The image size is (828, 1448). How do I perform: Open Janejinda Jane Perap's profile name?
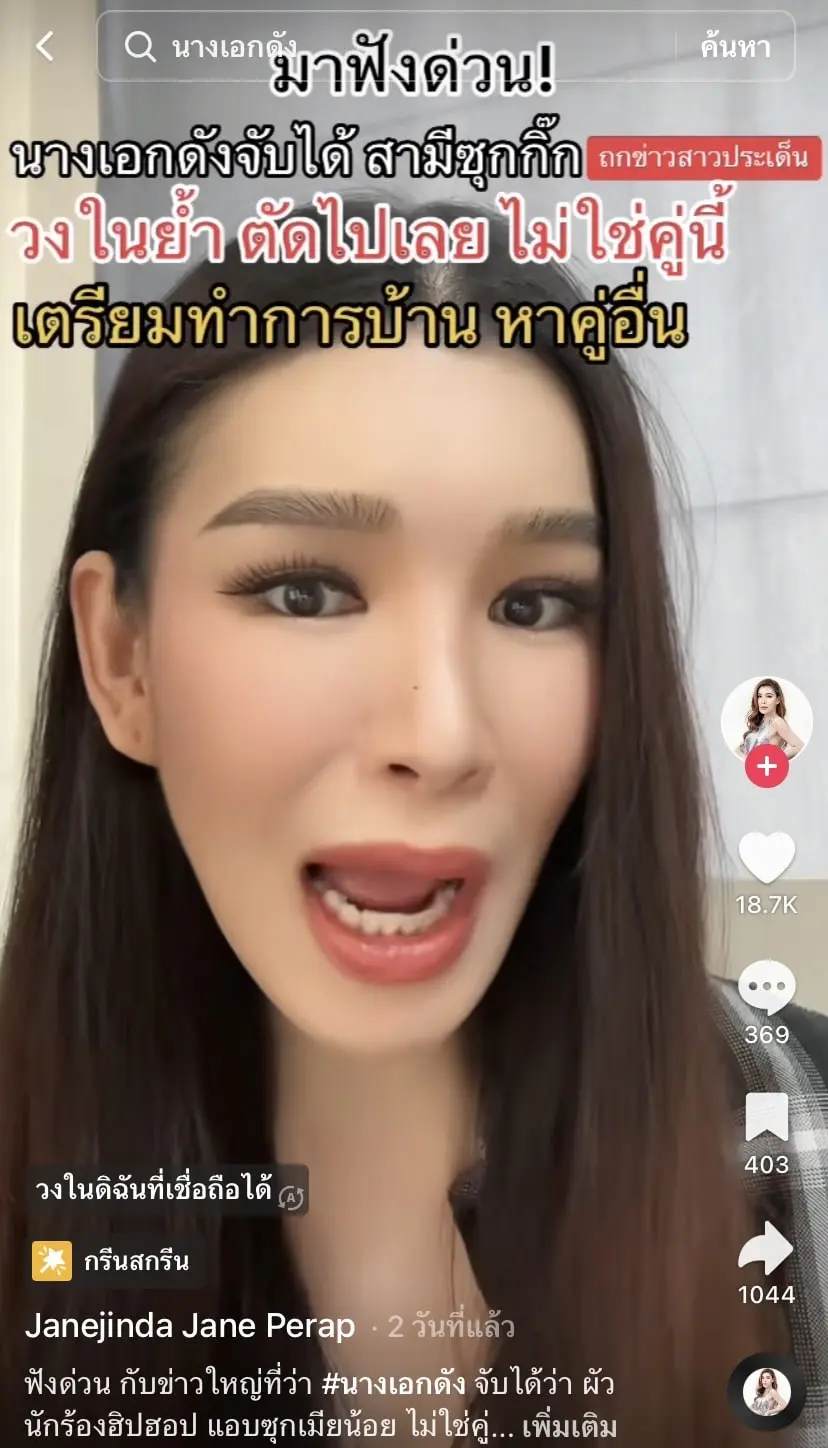tap(190, 1326)
